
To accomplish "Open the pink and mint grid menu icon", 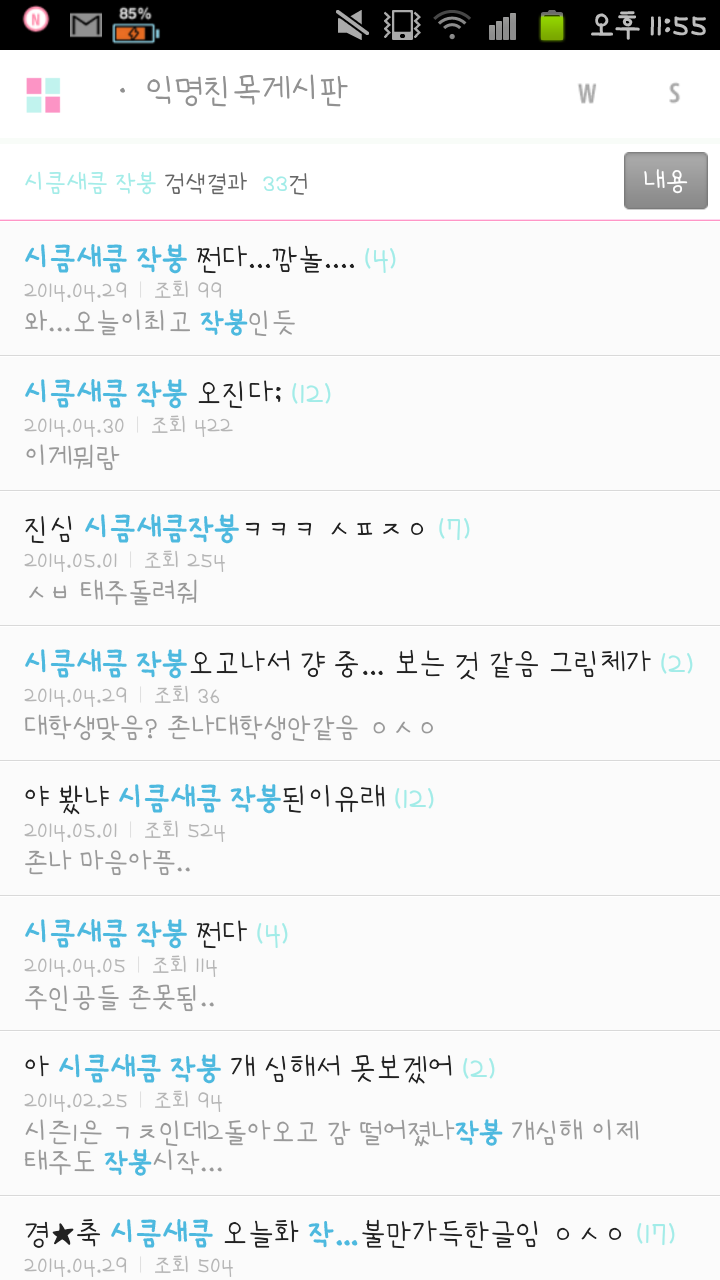I will pos(43,95).
